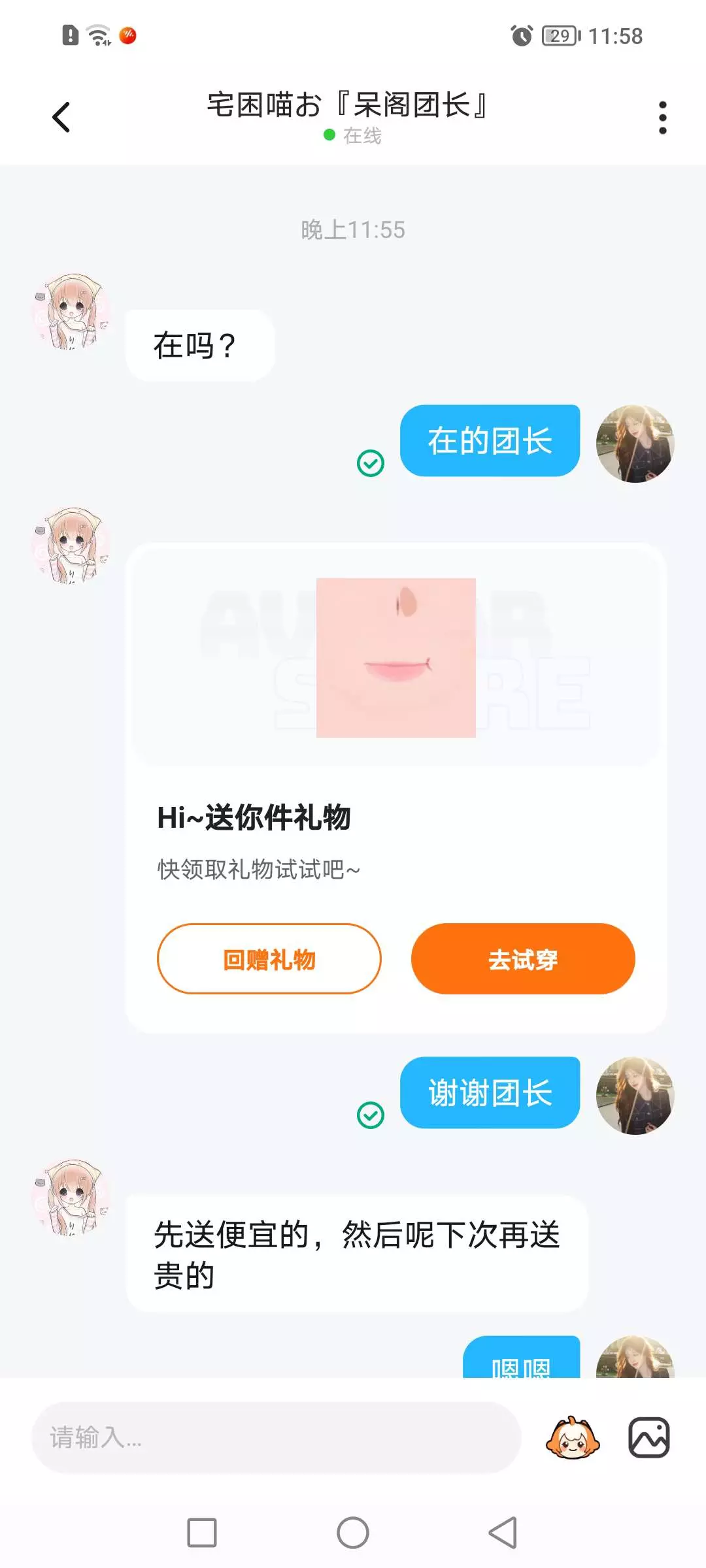Viewport: 706px width, 1568px height.
Task: Open the recent apps overview
Action: 202,1532
